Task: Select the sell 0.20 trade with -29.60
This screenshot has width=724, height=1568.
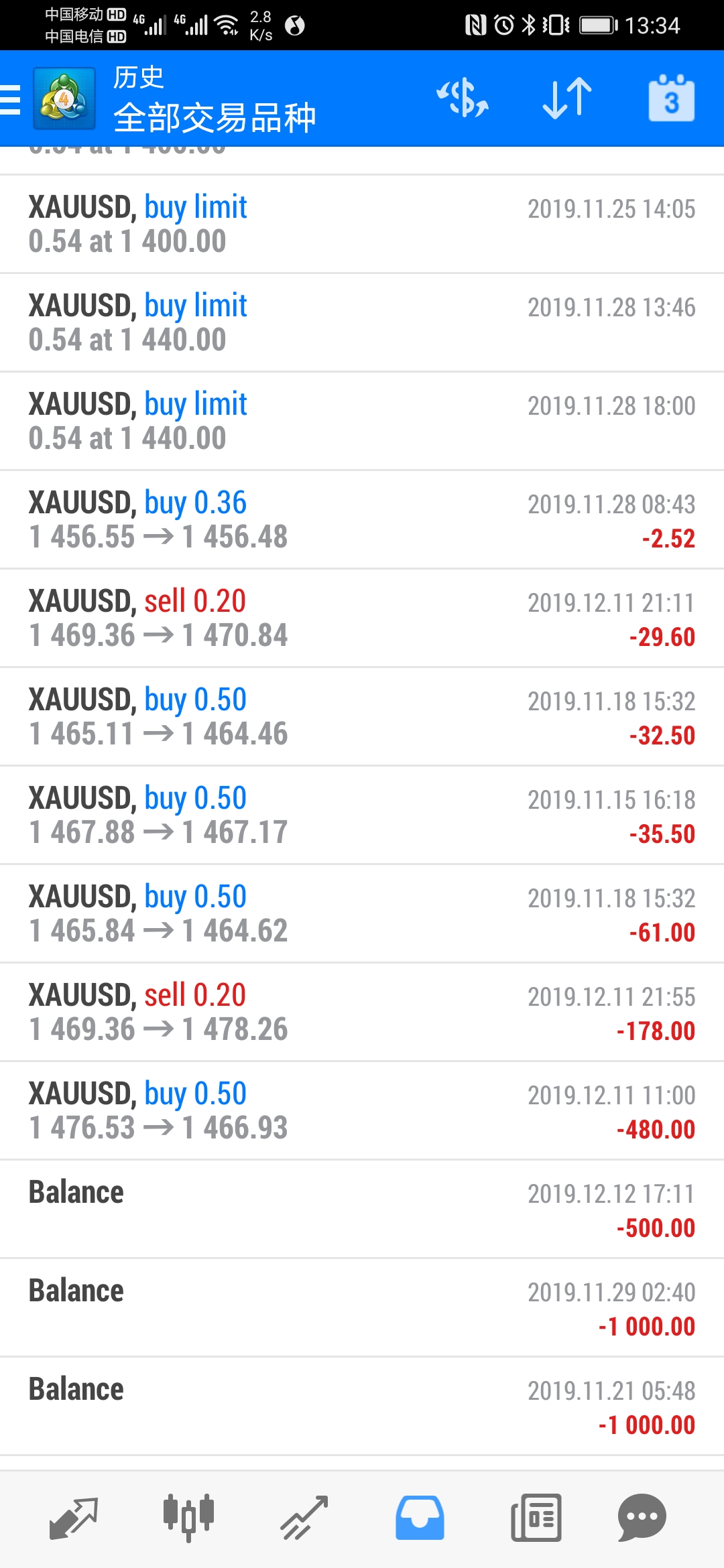Action: coord(362,618)
